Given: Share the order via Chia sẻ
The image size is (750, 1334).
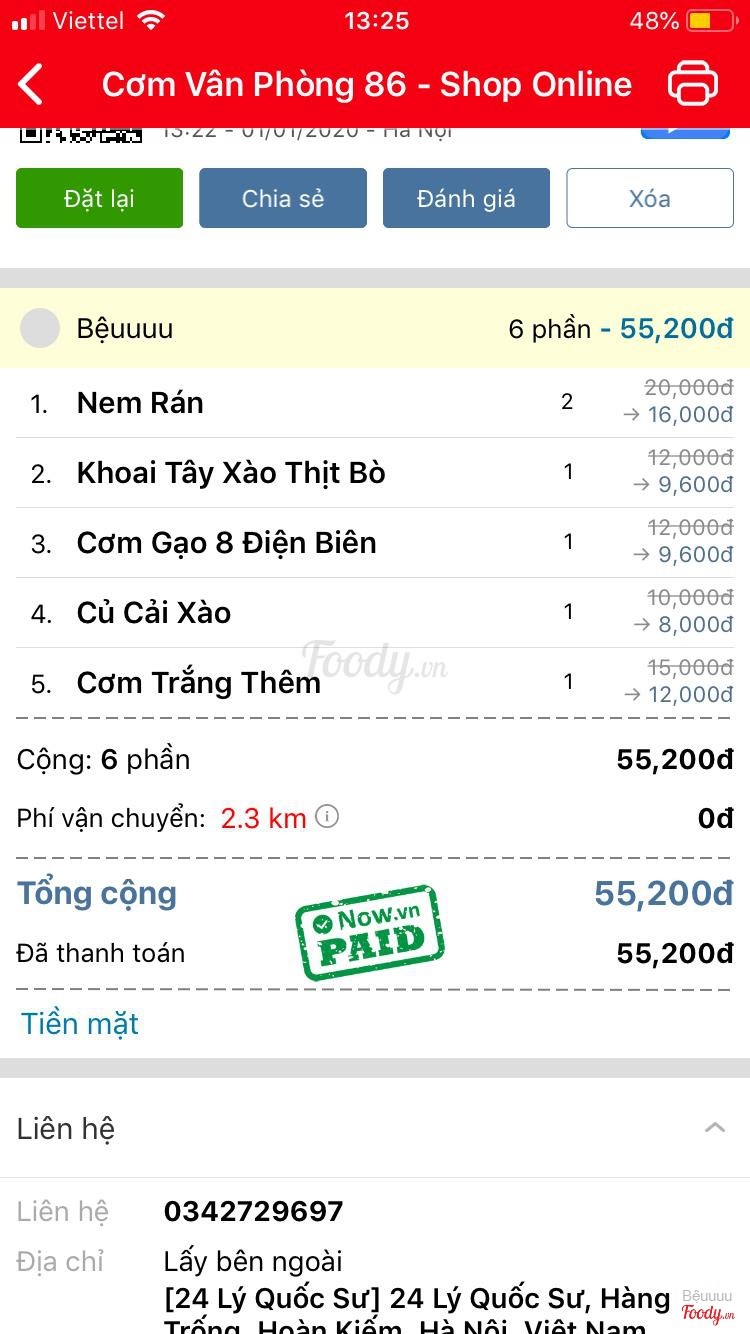Looking at the screenshot, I should (283, 198).
